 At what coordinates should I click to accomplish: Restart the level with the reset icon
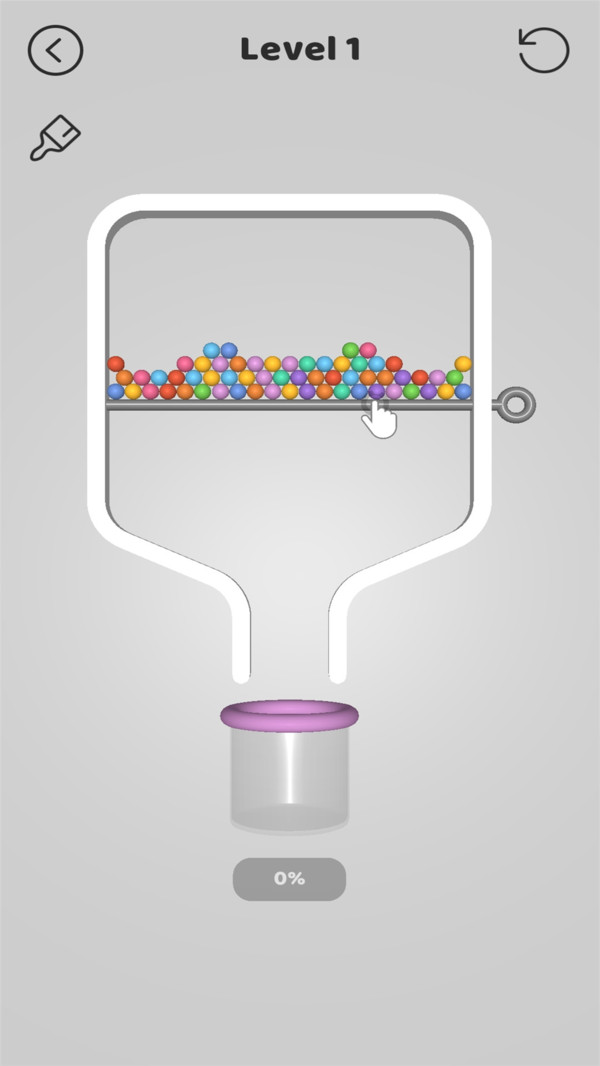pos(543,50)
